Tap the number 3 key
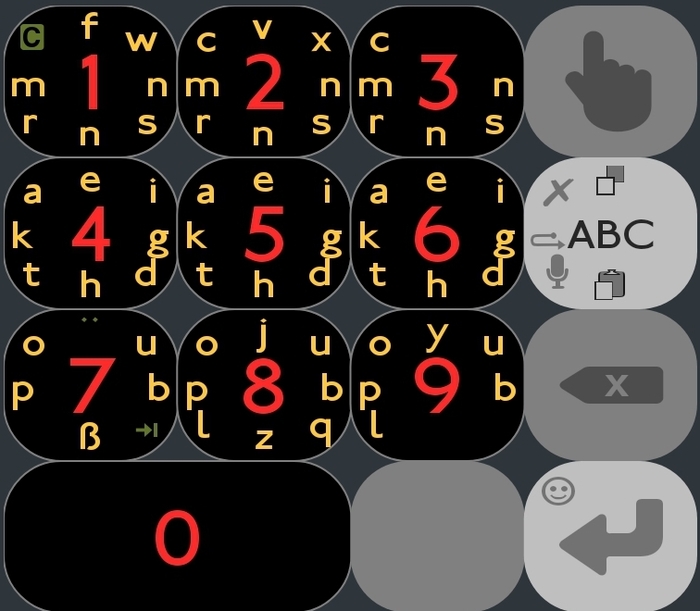This screenshot has width=700, height=611. [x=437, y=82]
